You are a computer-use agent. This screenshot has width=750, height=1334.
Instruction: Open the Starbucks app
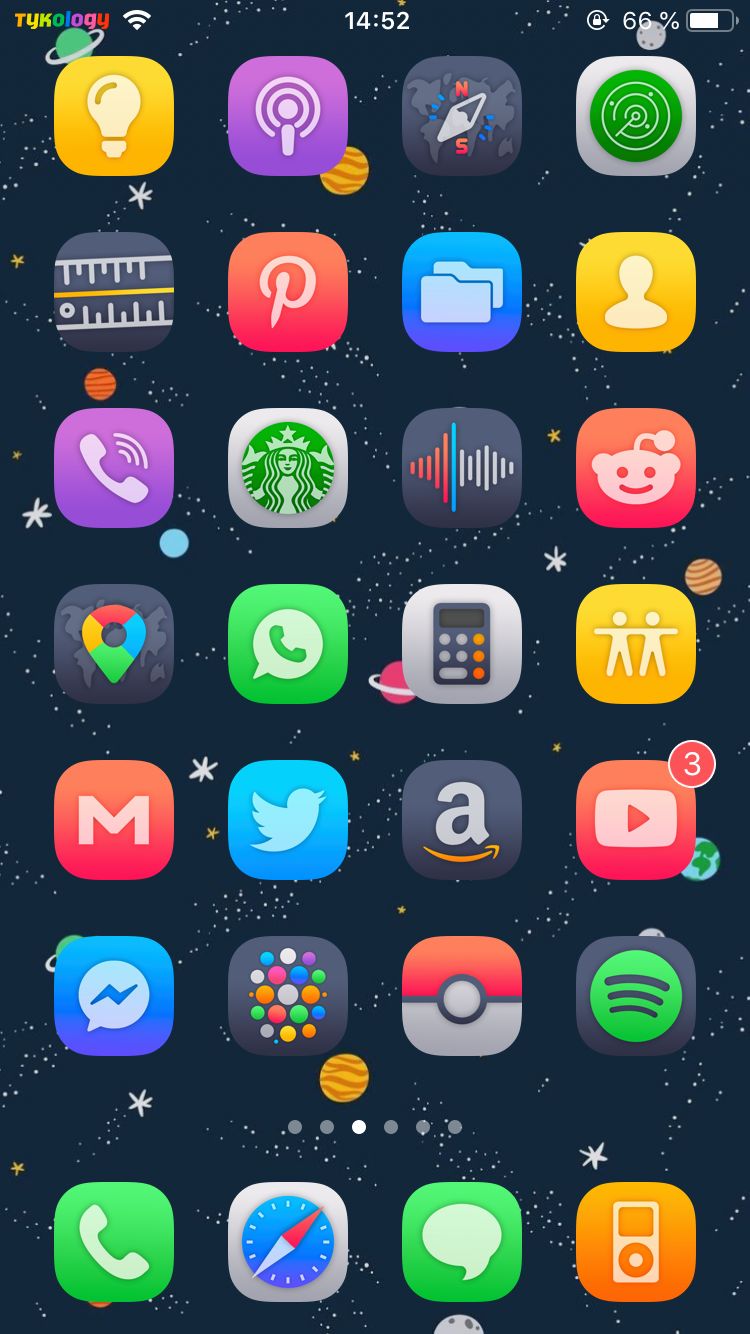(x=288, y=468)
